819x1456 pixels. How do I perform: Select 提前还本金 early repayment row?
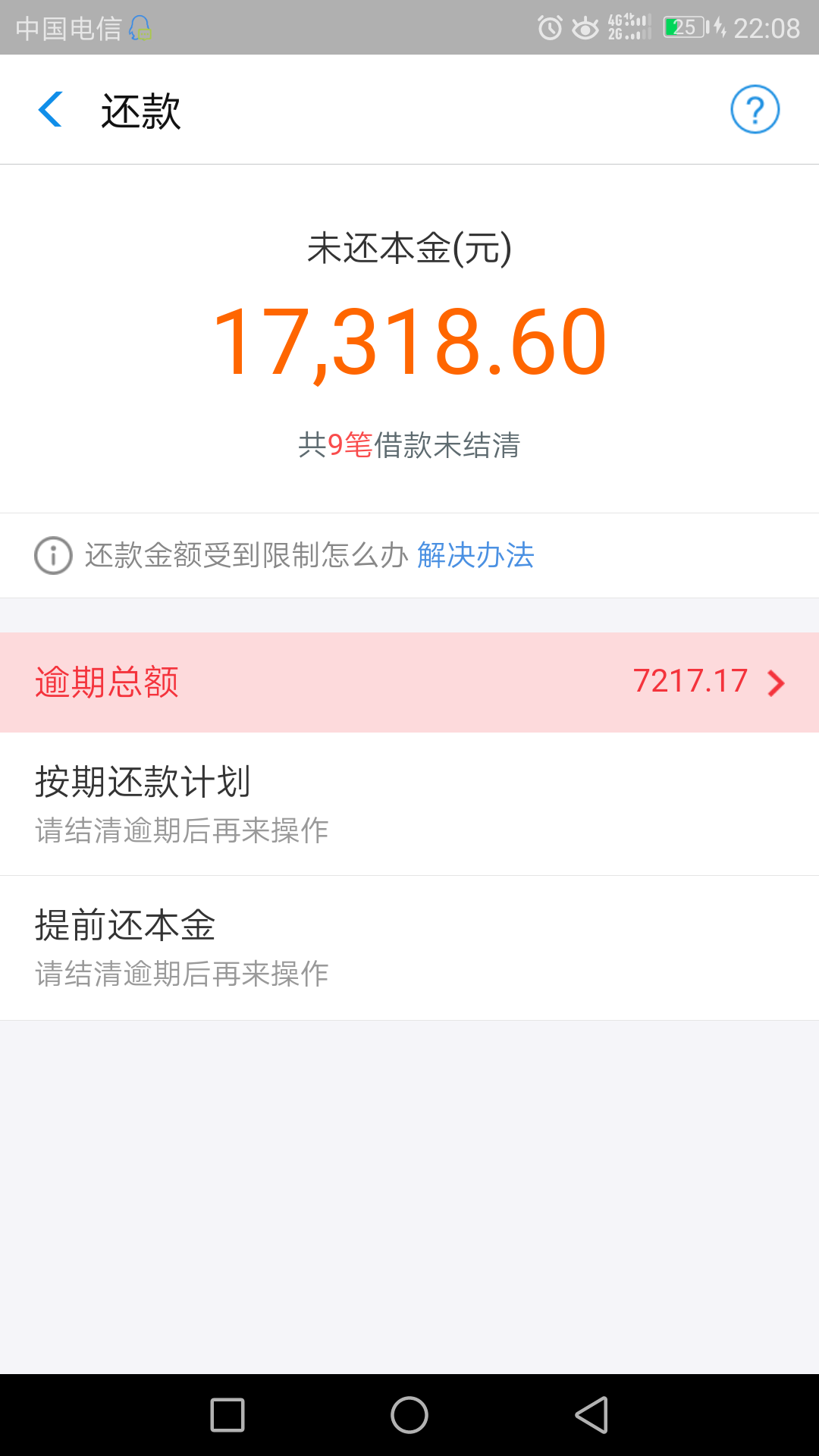409,947
